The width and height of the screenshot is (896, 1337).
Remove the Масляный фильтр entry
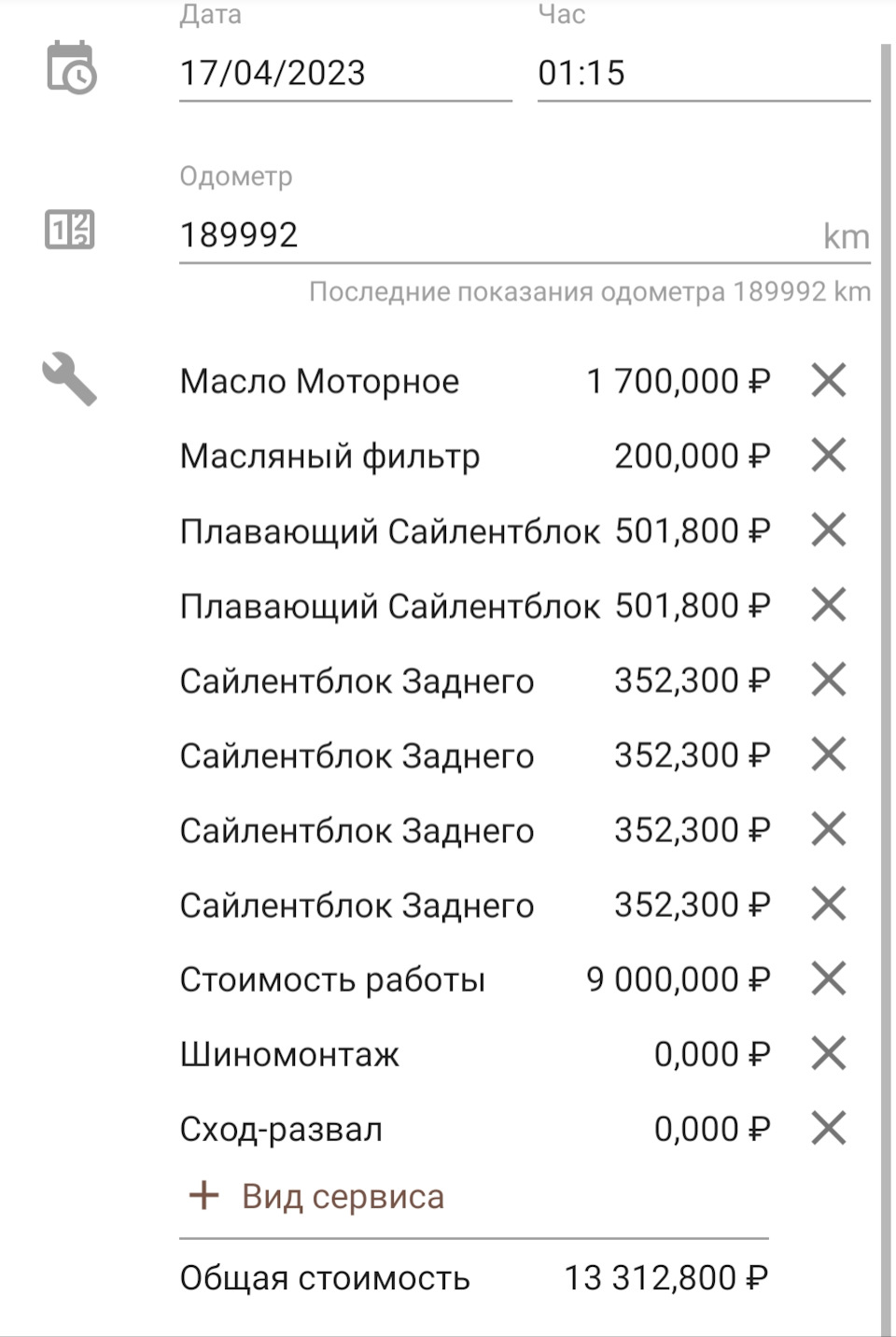(x=827, y=456)
